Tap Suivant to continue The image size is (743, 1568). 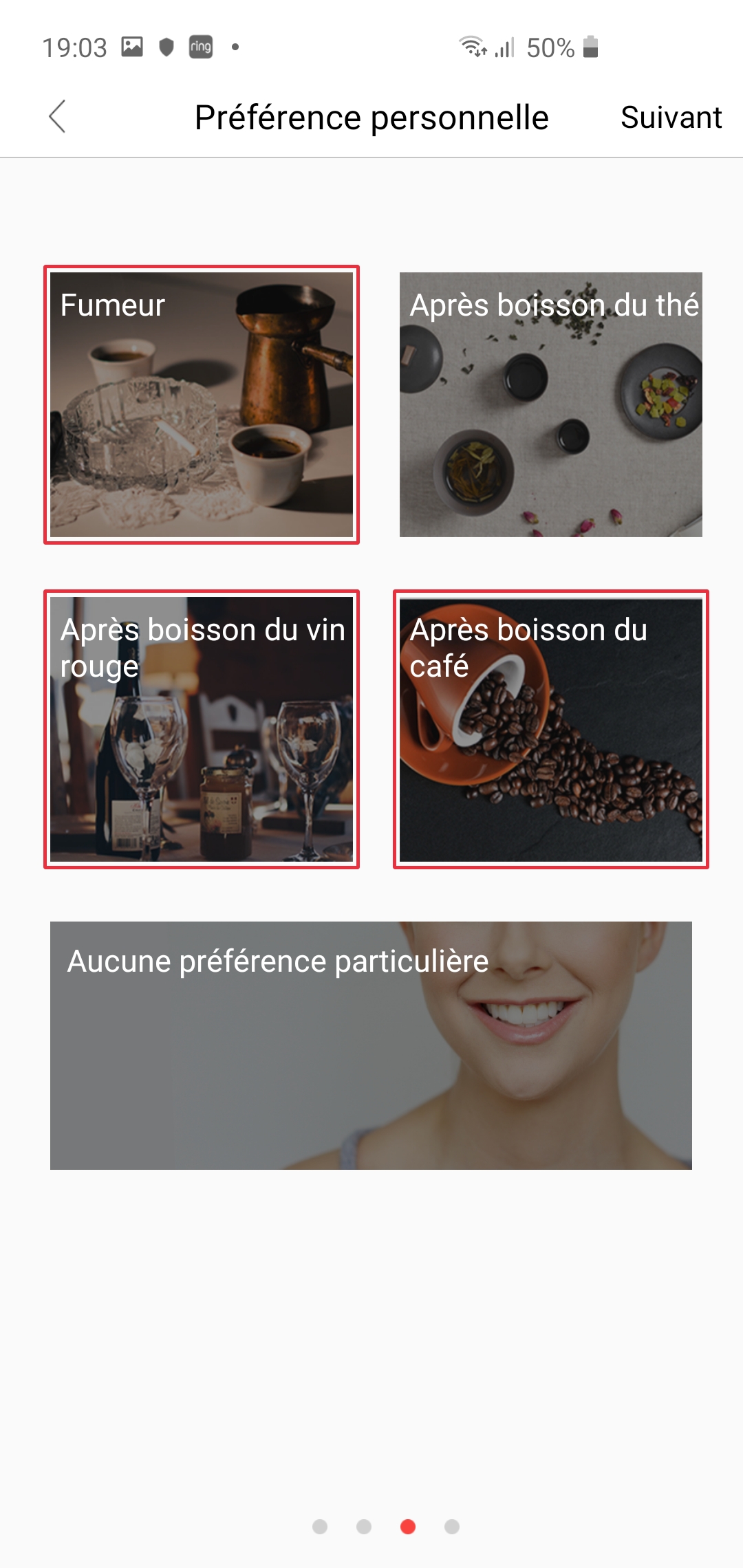pos(671,118)
